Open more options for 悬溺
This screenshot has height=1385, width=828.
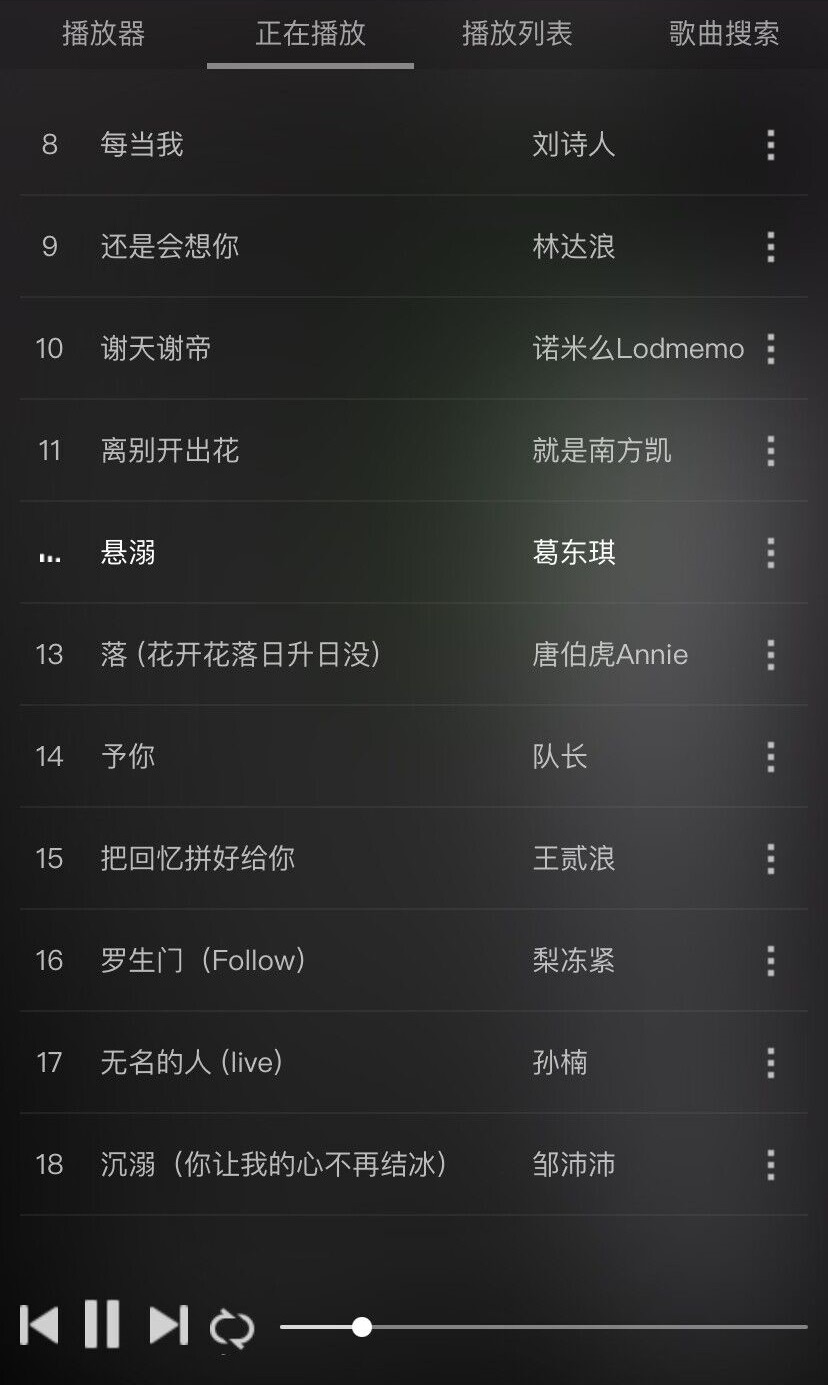(x=770, y=553)
